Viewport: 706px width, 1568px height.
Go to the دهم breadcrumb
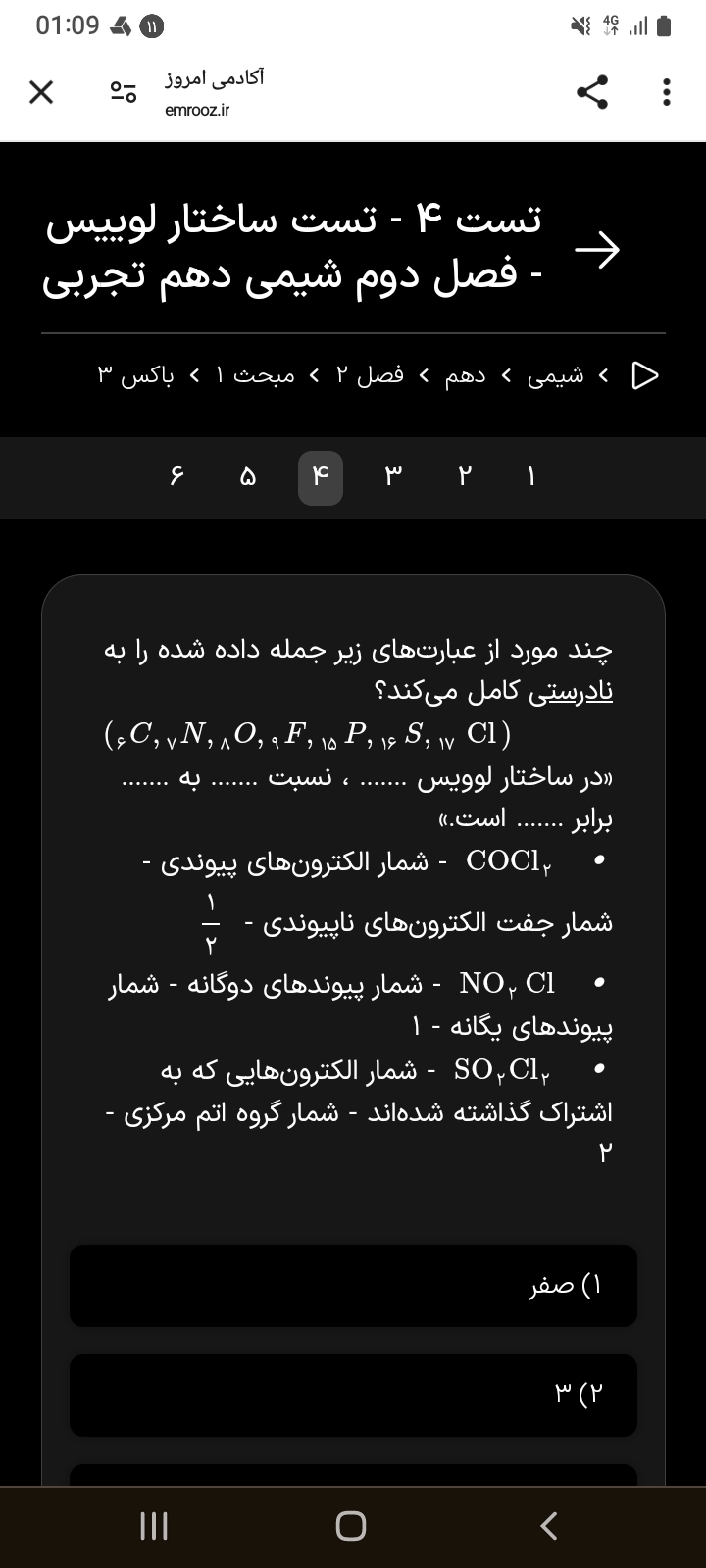tap(466, 375)
